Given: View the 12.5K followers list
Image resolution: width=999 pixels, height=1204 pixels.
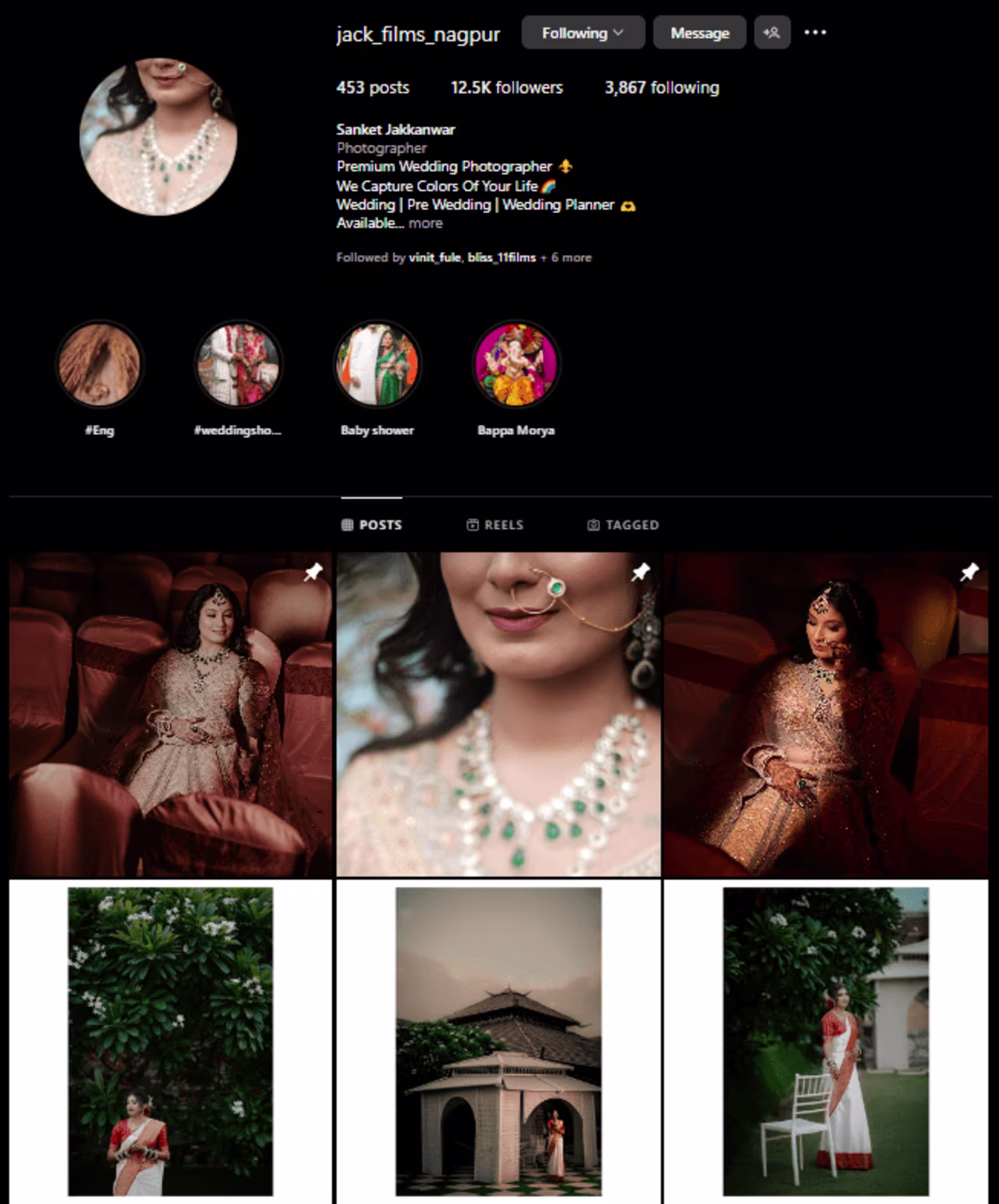Looking at the screenshot, I should [506, 88].
